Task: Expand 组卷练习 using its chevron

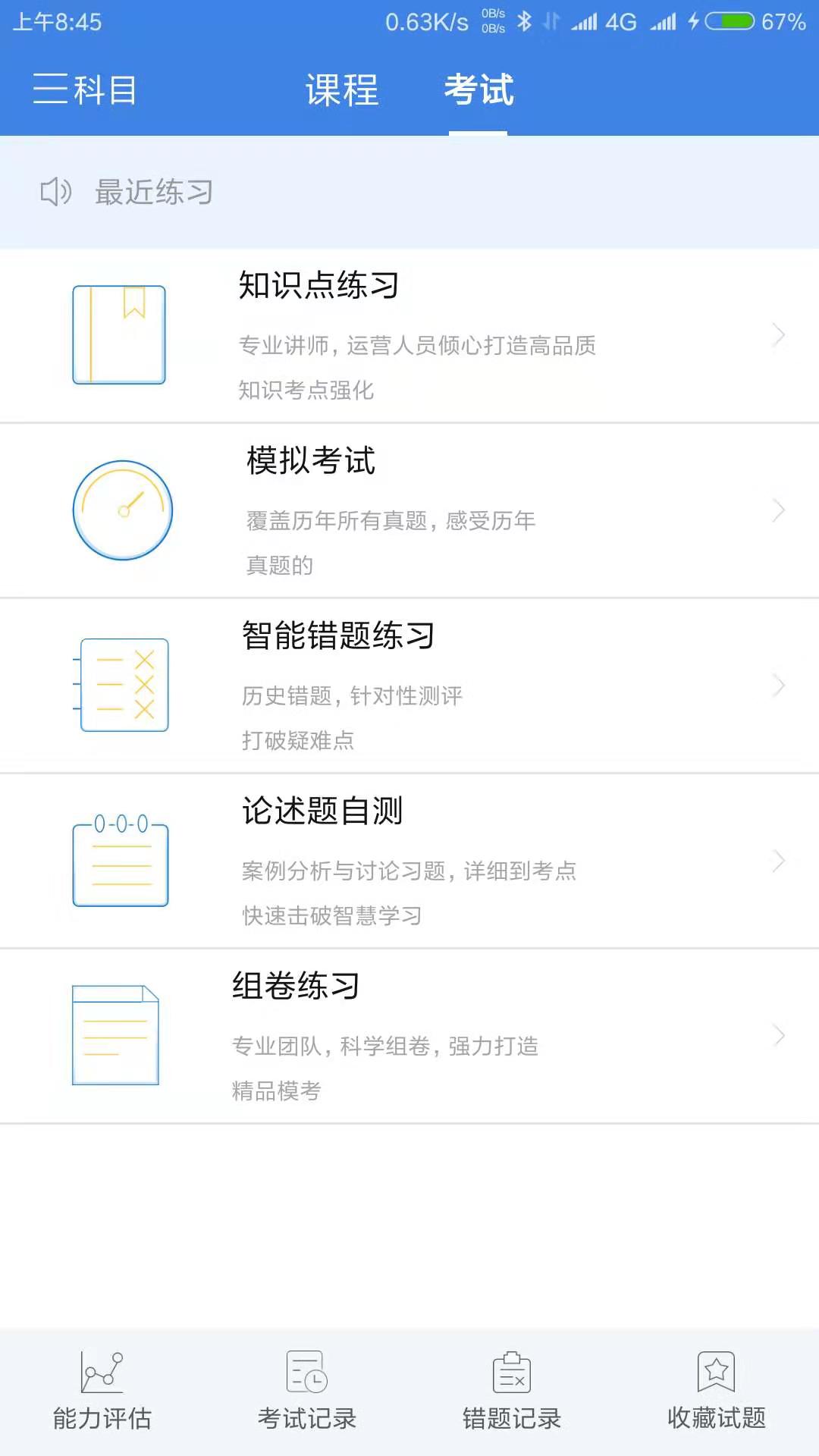Action: coord(779,1036)
